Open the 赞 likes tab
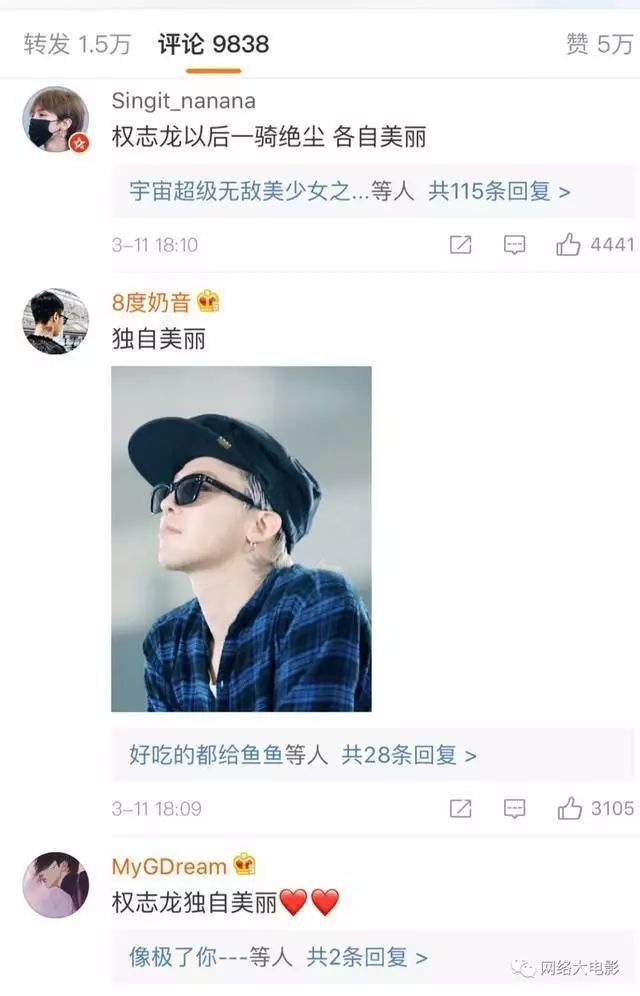This screenshot has height=996, width=640. click(x=599, y=44)
